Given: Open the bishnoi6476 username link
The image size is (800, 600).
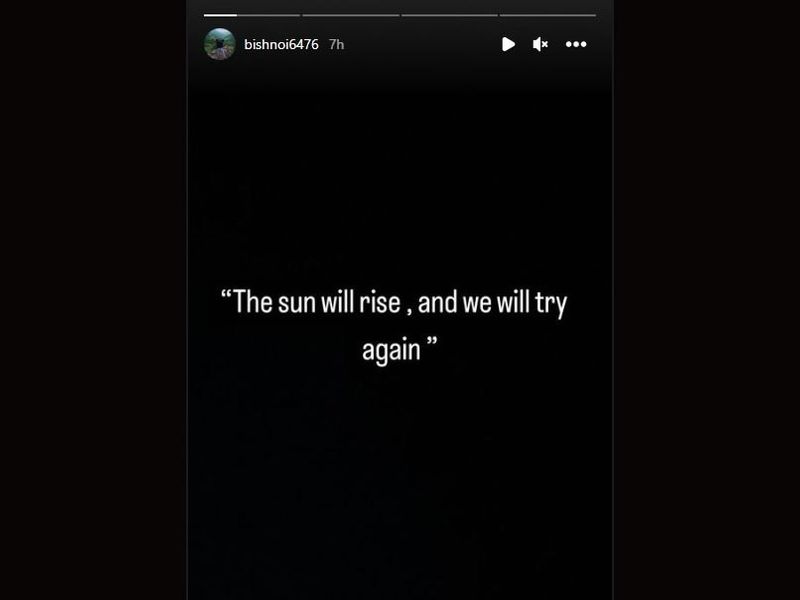Looking at the screenshot, I should tap(281, 45).
